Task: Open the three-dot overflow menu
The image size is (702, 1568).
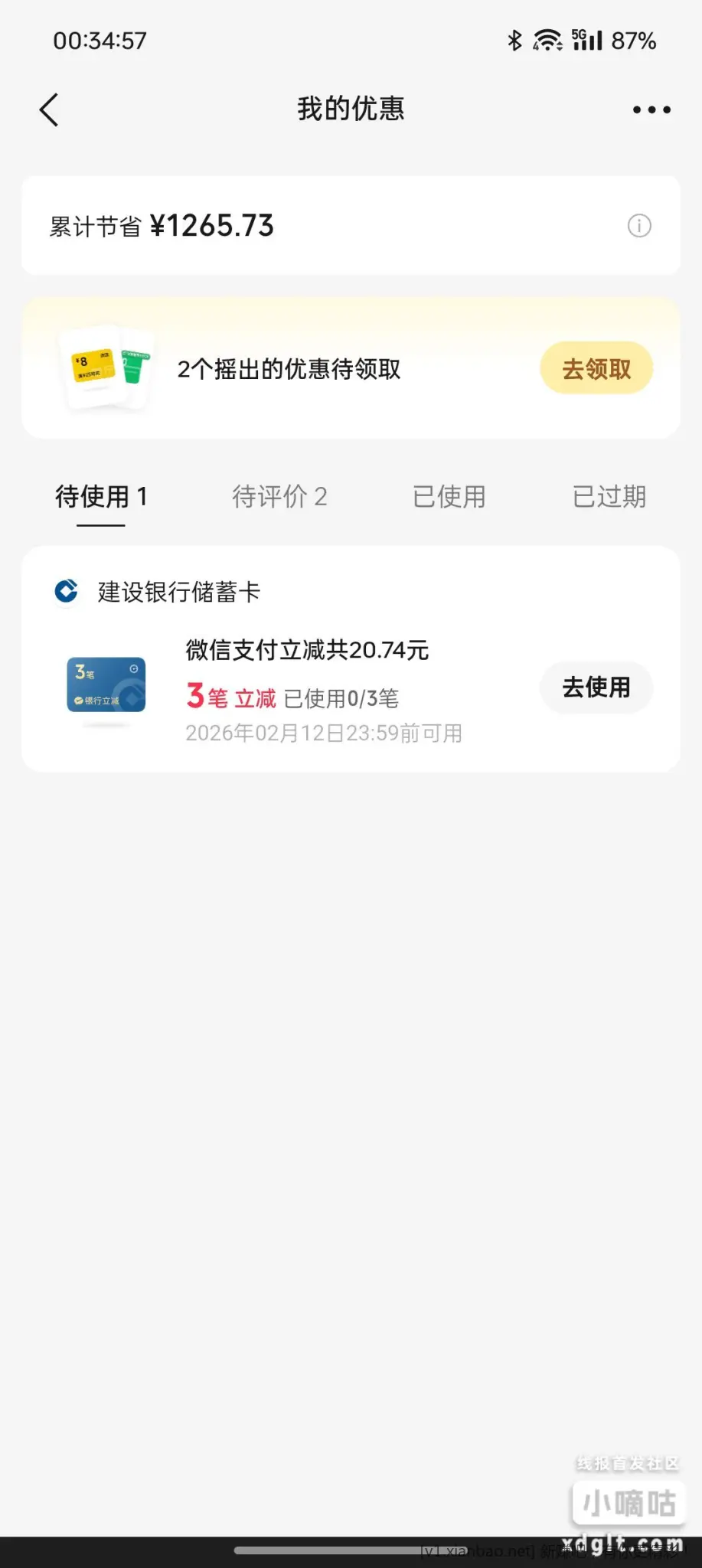Action: click(651, 109)
